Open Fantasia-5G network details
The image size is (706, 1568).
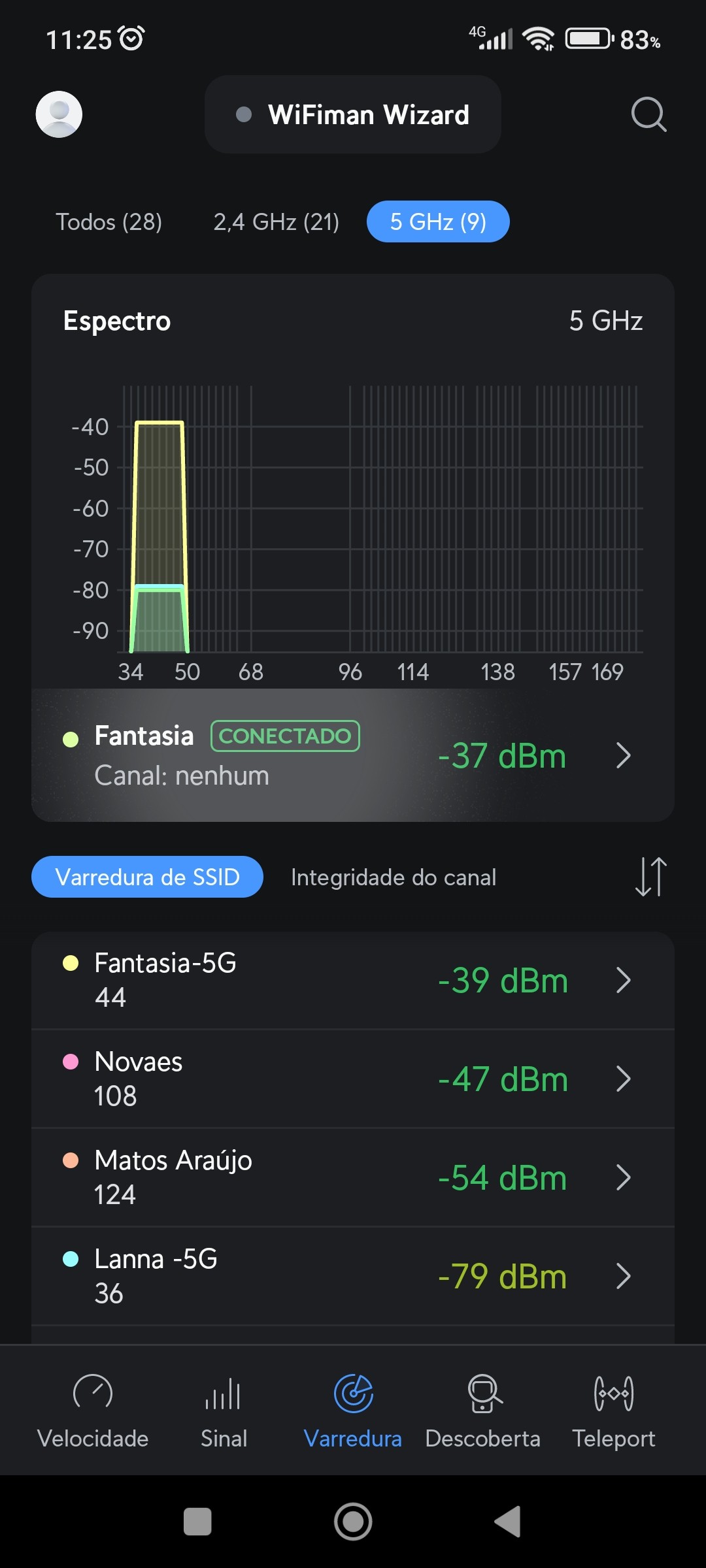click(353, 980)
